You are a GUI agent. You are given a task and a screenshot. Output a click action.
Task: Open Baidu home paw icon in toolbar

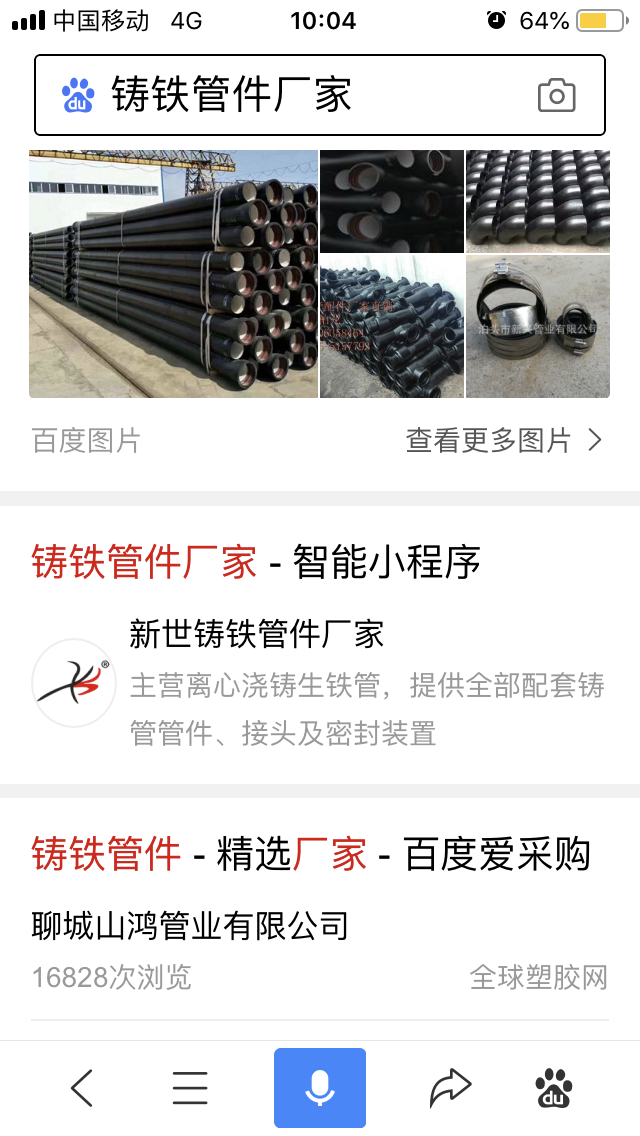pos(553,1087)
